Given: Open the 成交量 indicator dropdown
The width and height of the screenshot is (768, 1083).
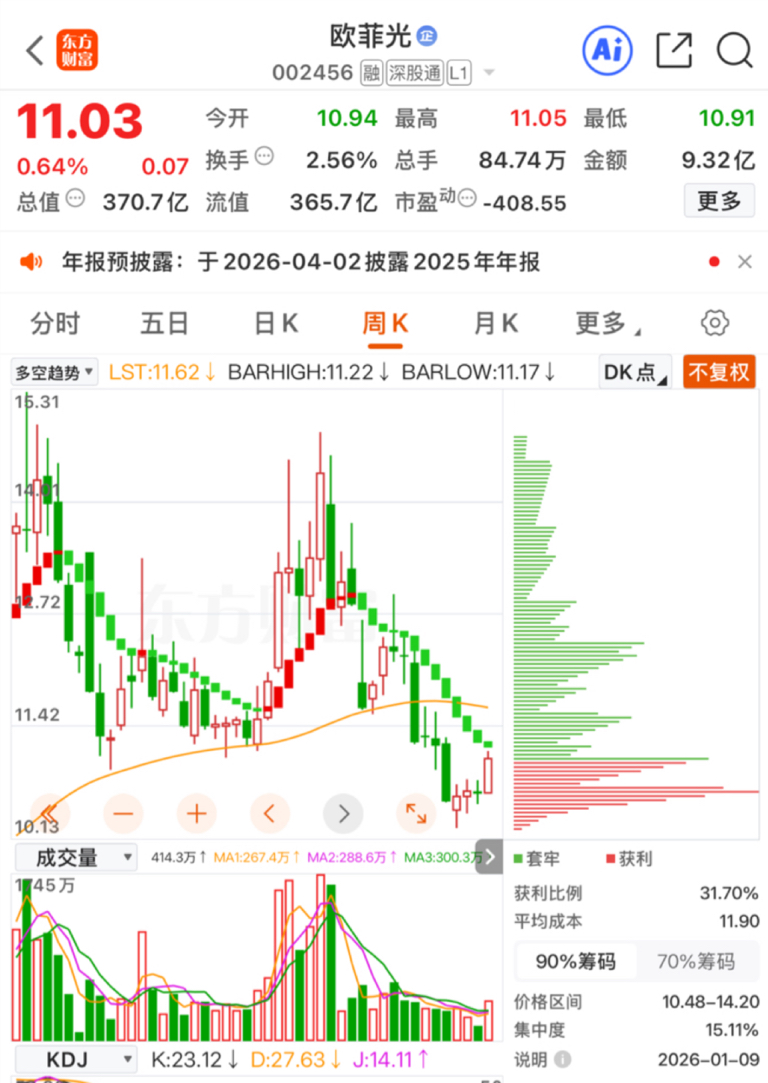Looking at the screenshot, I should pos(75,858).
